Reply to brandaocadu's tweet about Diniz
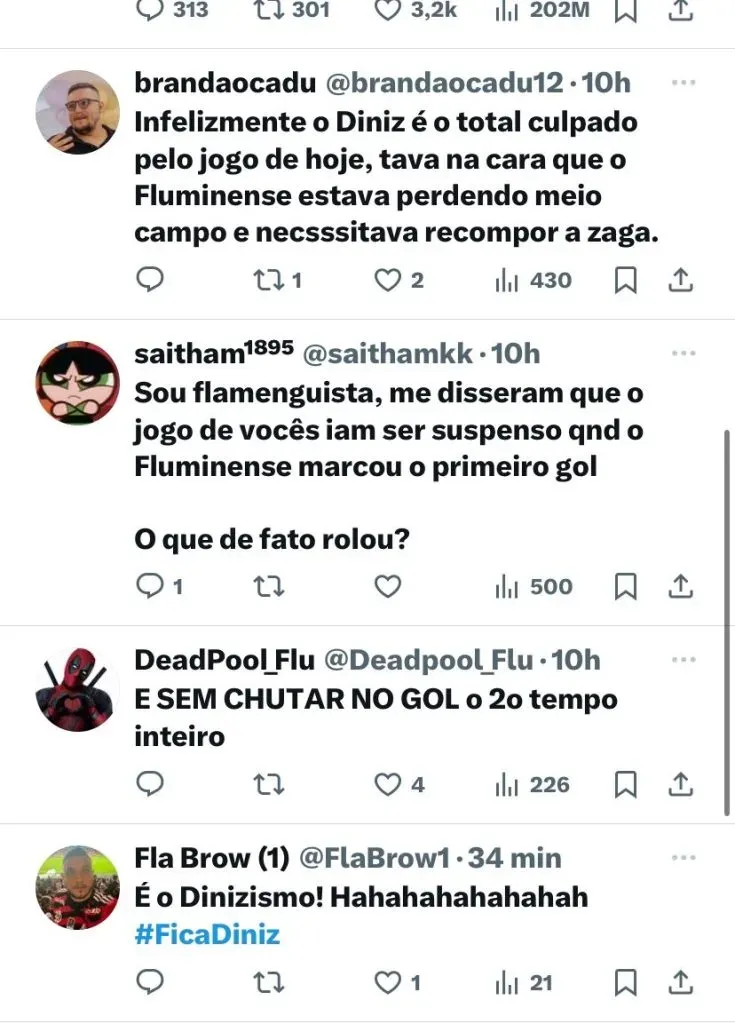This screenshot has height=1024, width=735. coord(150,281)
